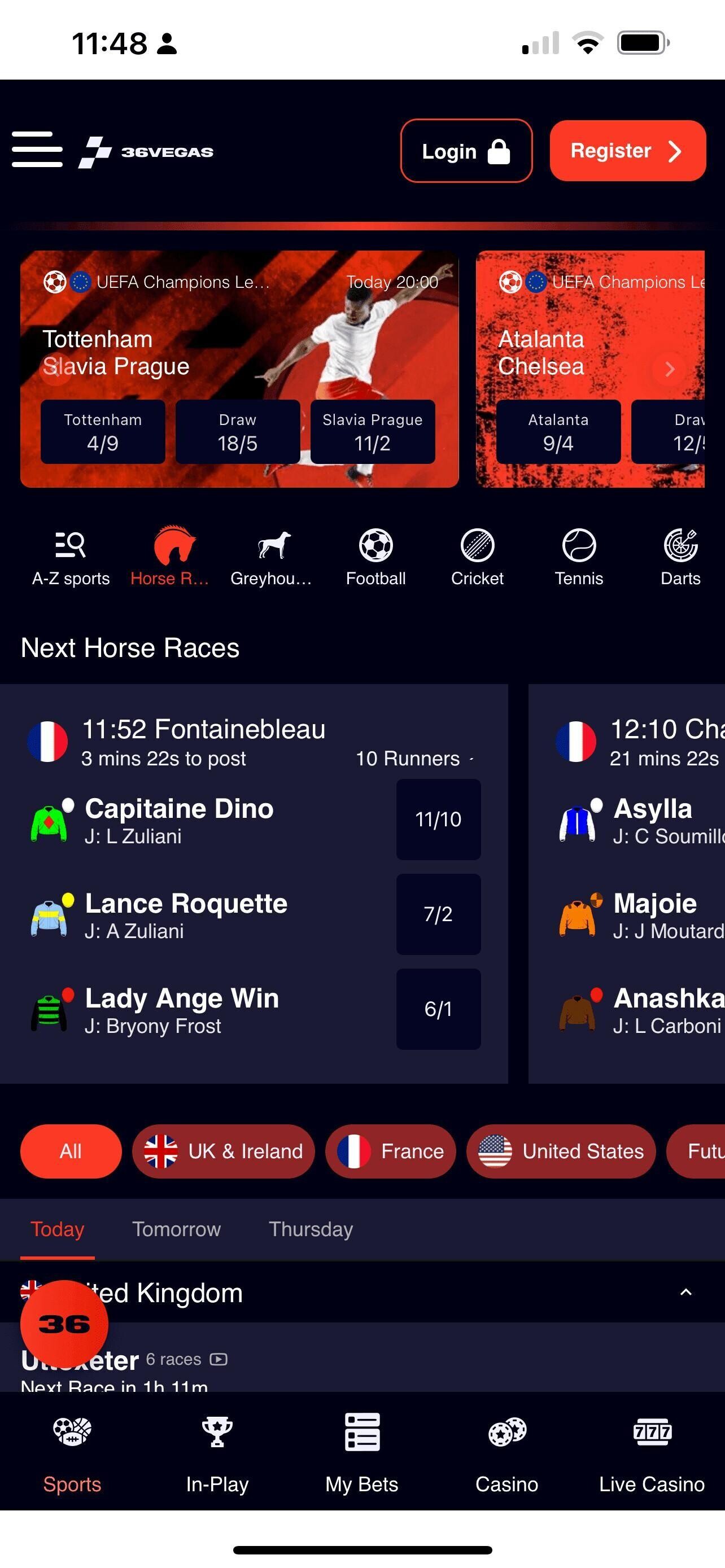
Task: Collapse the United Kingdom section
Action: pos(685,1292)
